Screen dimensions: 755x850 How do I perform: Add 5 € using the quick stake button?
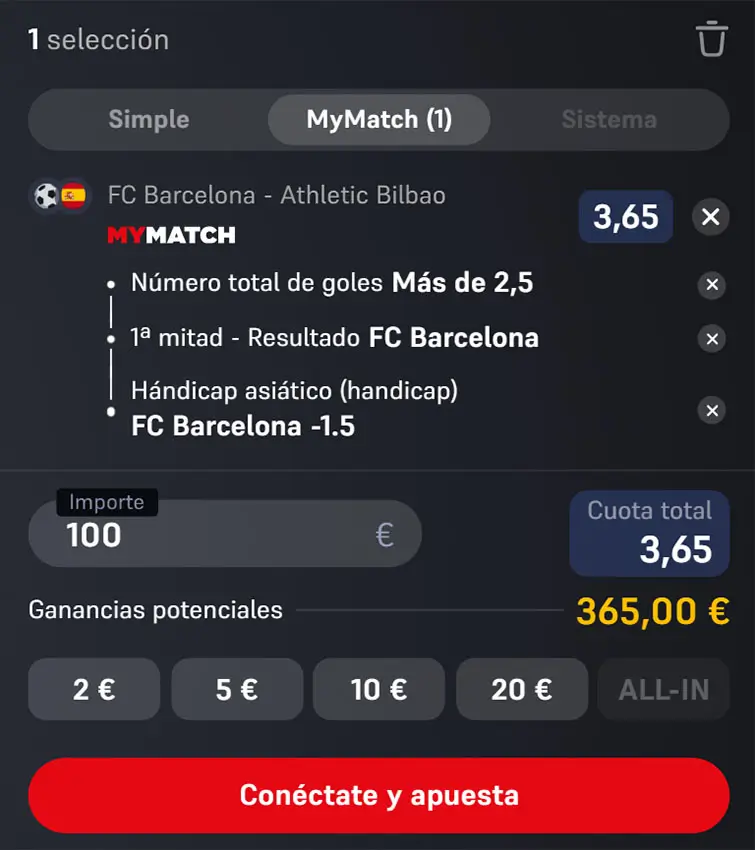click(x=236, y=689)
